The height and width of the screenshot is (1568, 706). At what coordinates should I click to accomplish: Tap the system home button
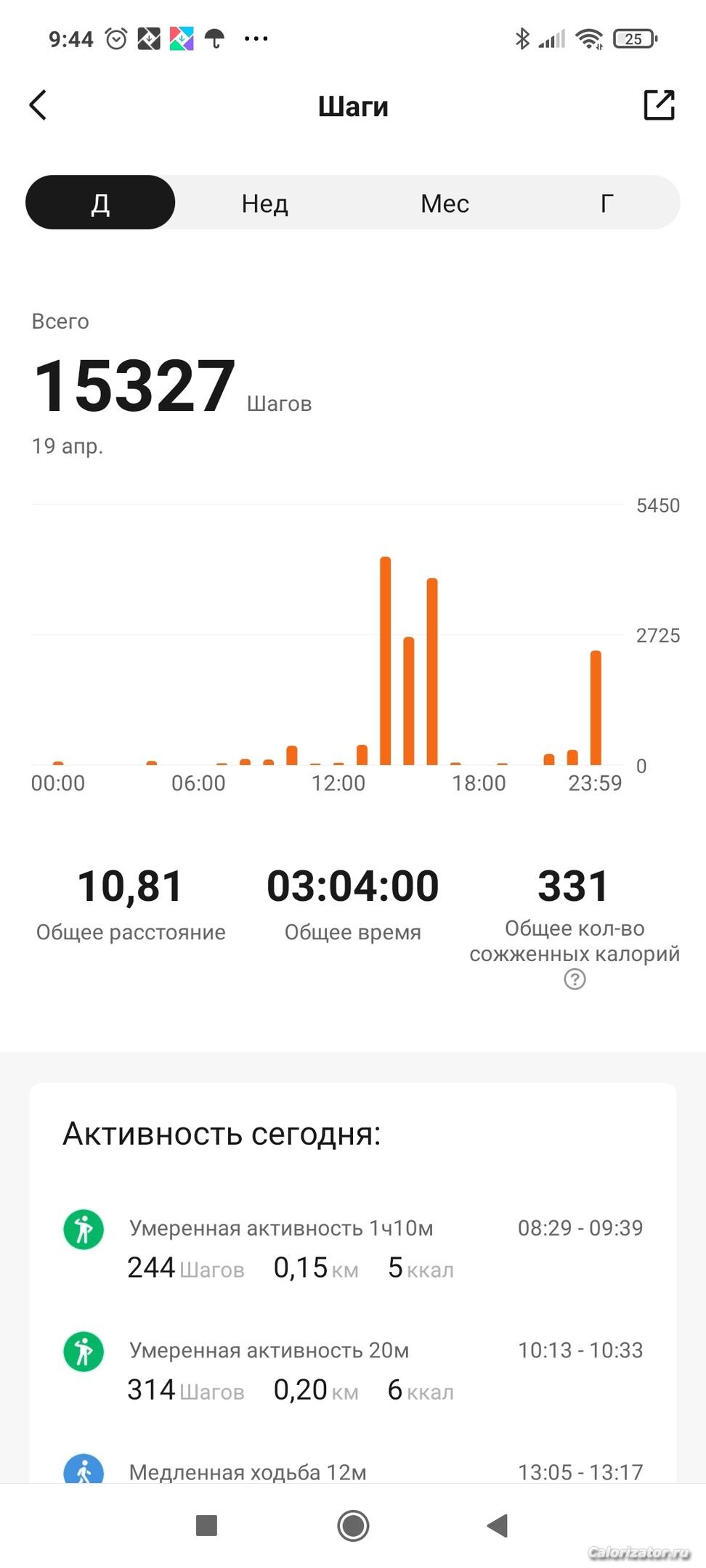coord(353,1525)
